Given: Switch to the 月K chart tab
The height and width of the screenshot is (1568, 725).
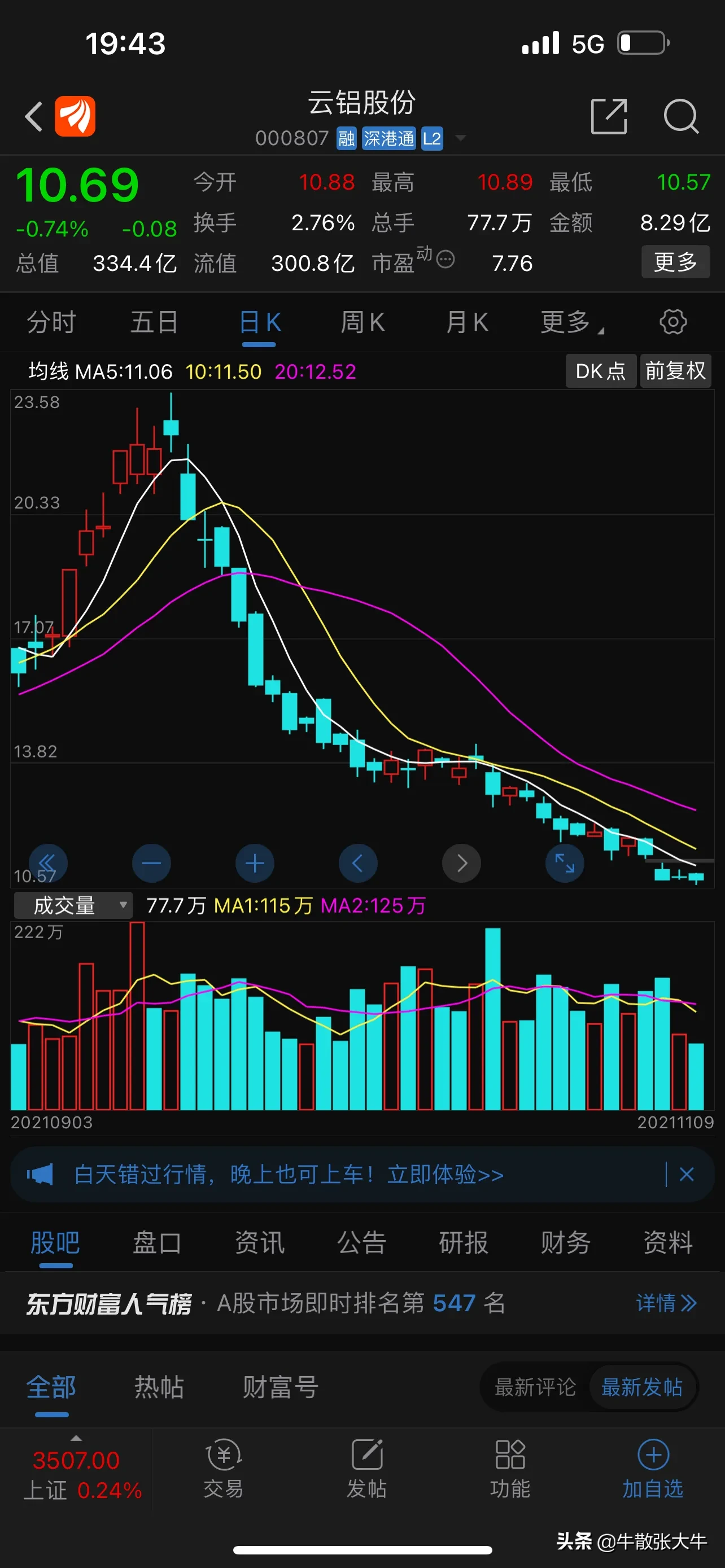Looking at the screenshot, I should (x=467, y=323).
